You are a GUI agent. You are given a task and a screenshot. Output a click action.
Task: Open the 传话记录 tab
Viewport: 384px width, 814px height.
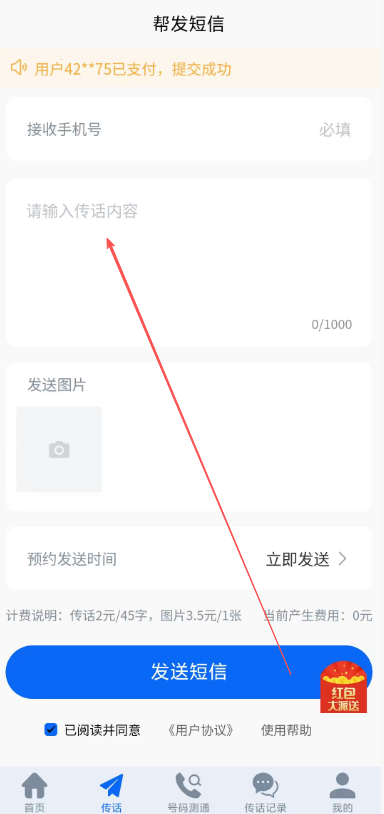[265, 793]
